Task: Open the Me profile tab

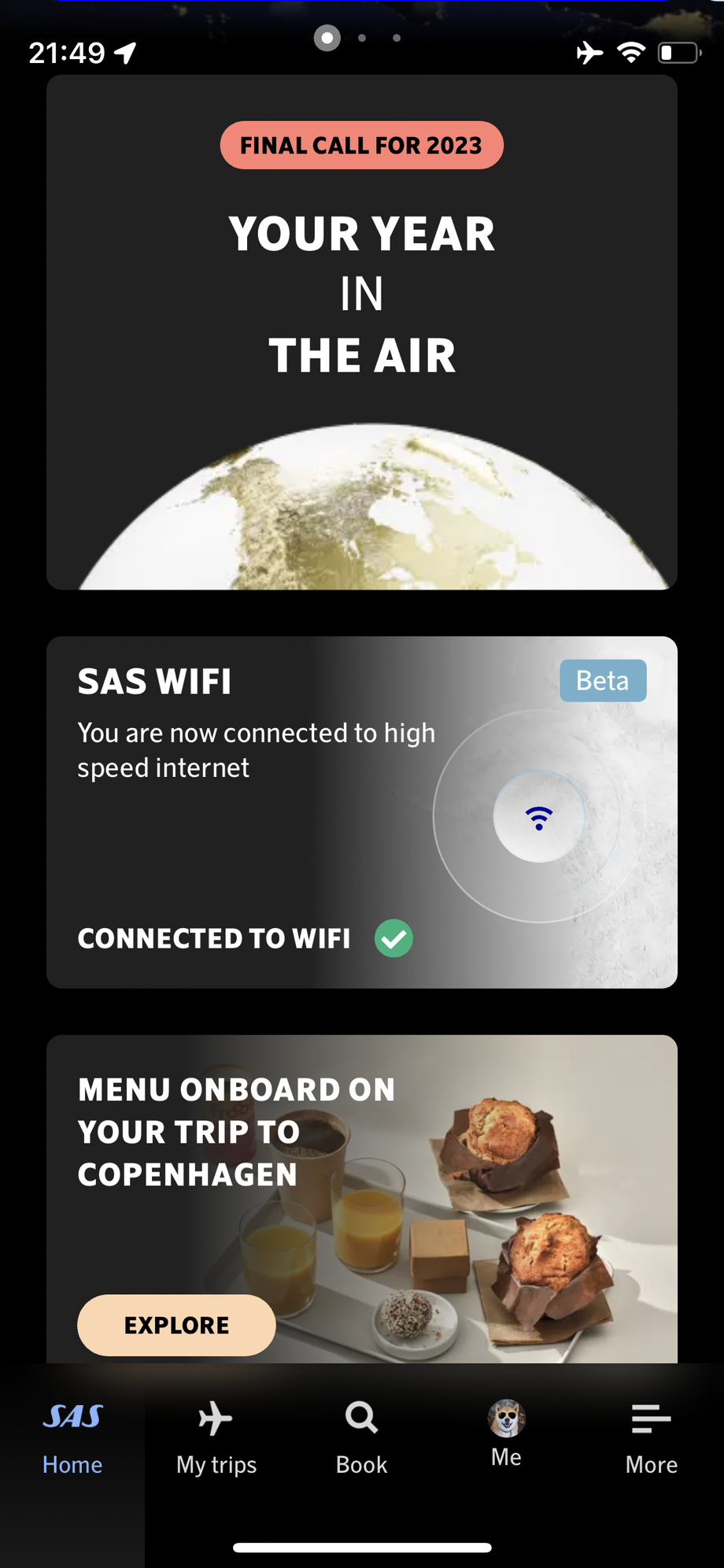Action: 506,1434
